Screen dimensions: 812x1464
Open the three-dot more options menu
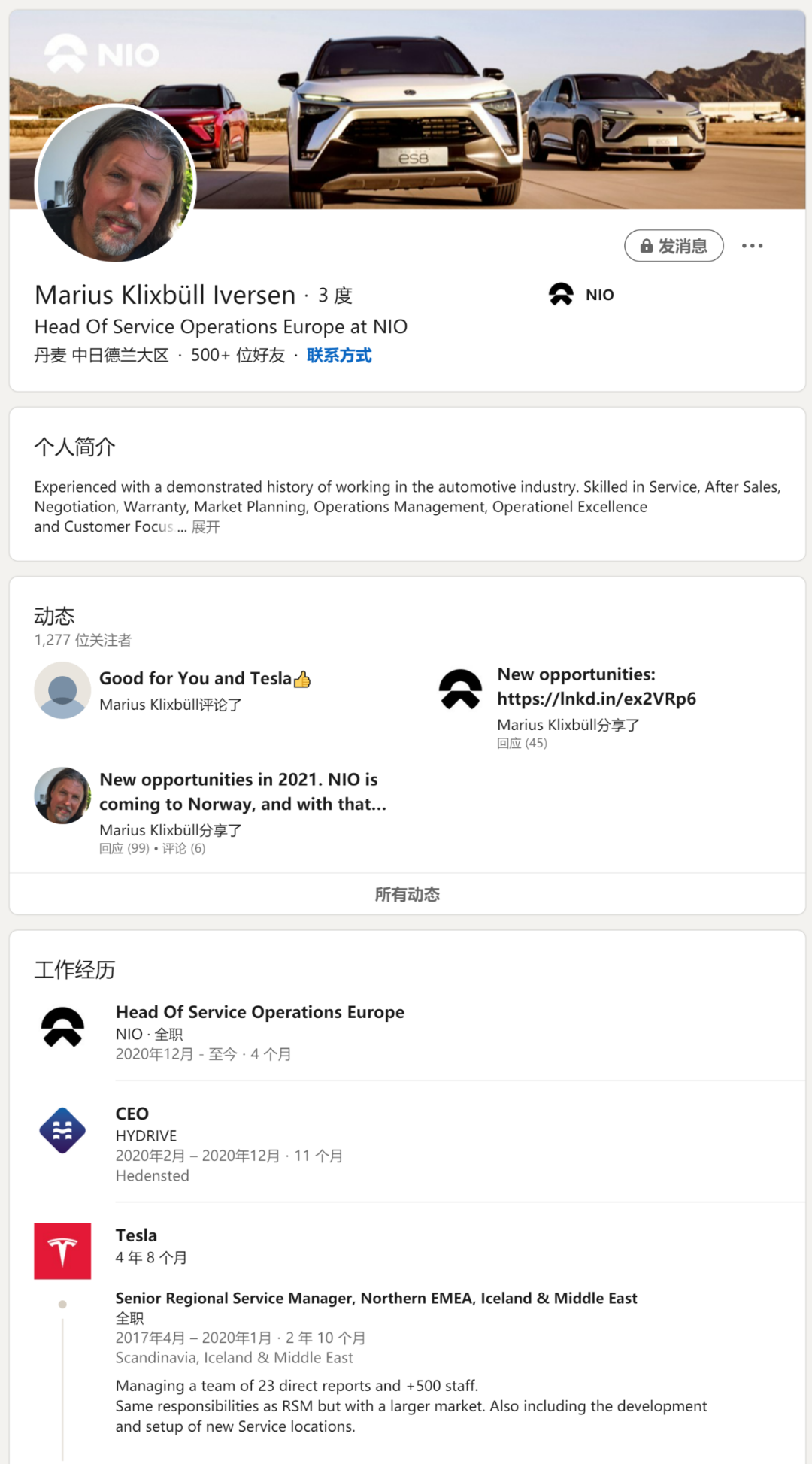pos(752,246)
